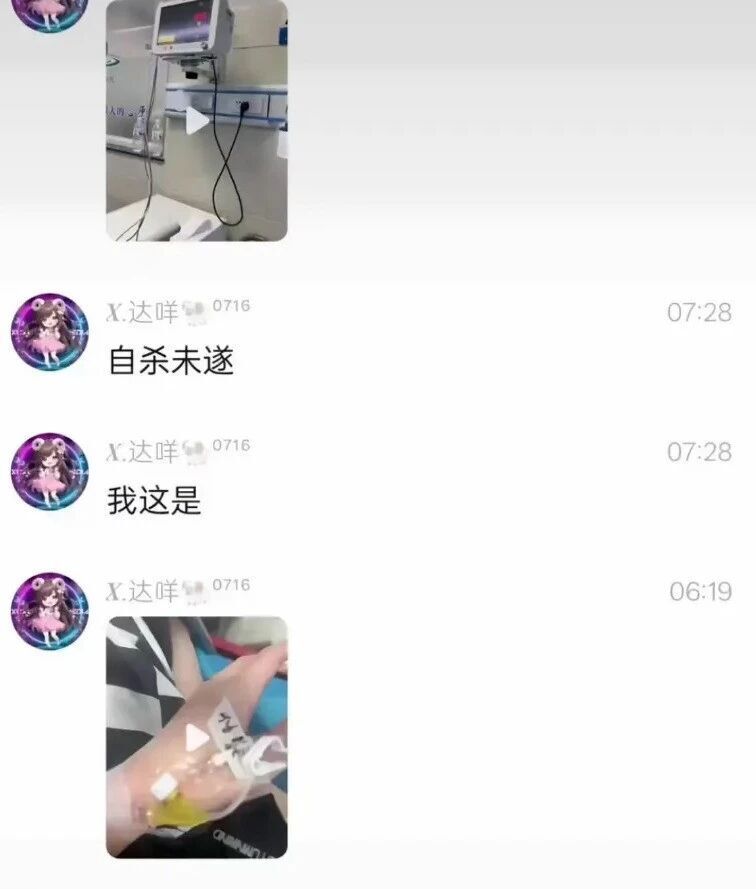The image size is (756, 889).
Task: Play the hospital monitor video message
Action: tap(197, 121)
